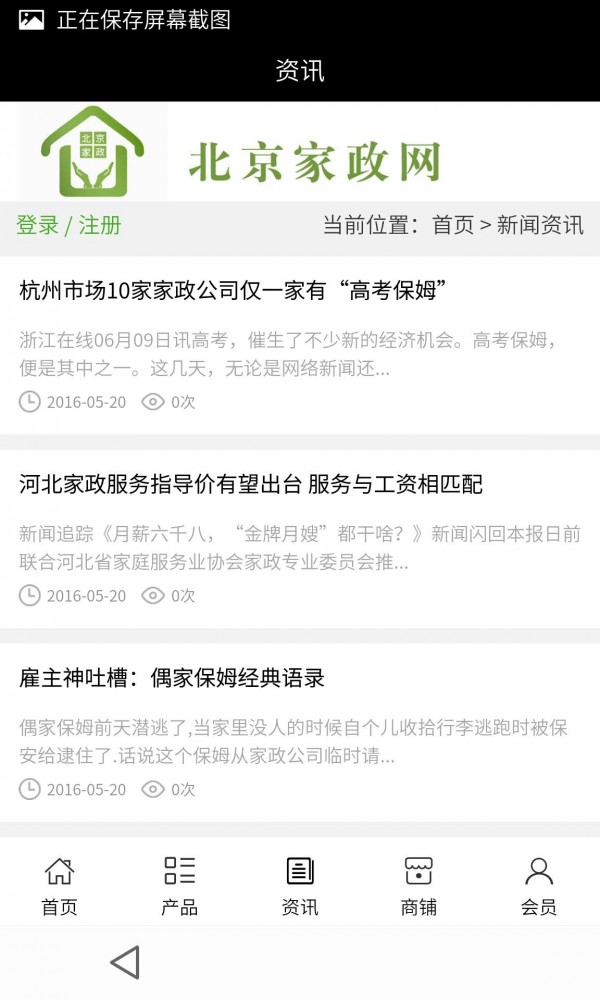Go to 首页 in the breadcrumb
600x1000 pixels.
[453, 225]
